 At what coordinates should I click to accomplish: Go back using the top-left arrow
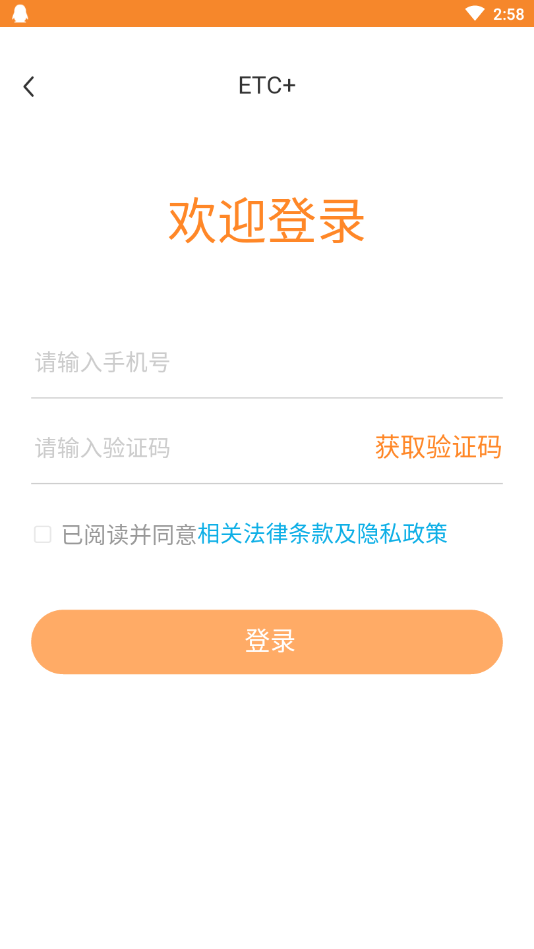click(x=29, y=87)
